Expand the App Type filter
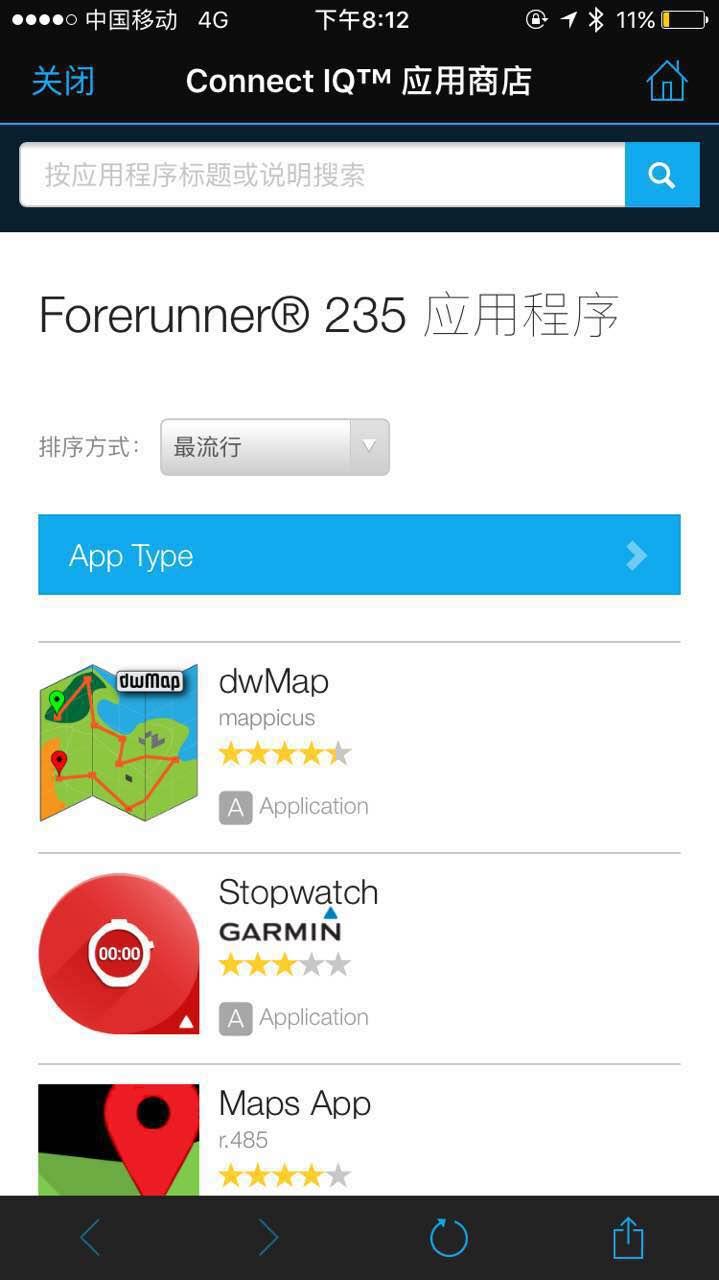Viewport: 719px width, 1280px height. click(x=359, y=555)
